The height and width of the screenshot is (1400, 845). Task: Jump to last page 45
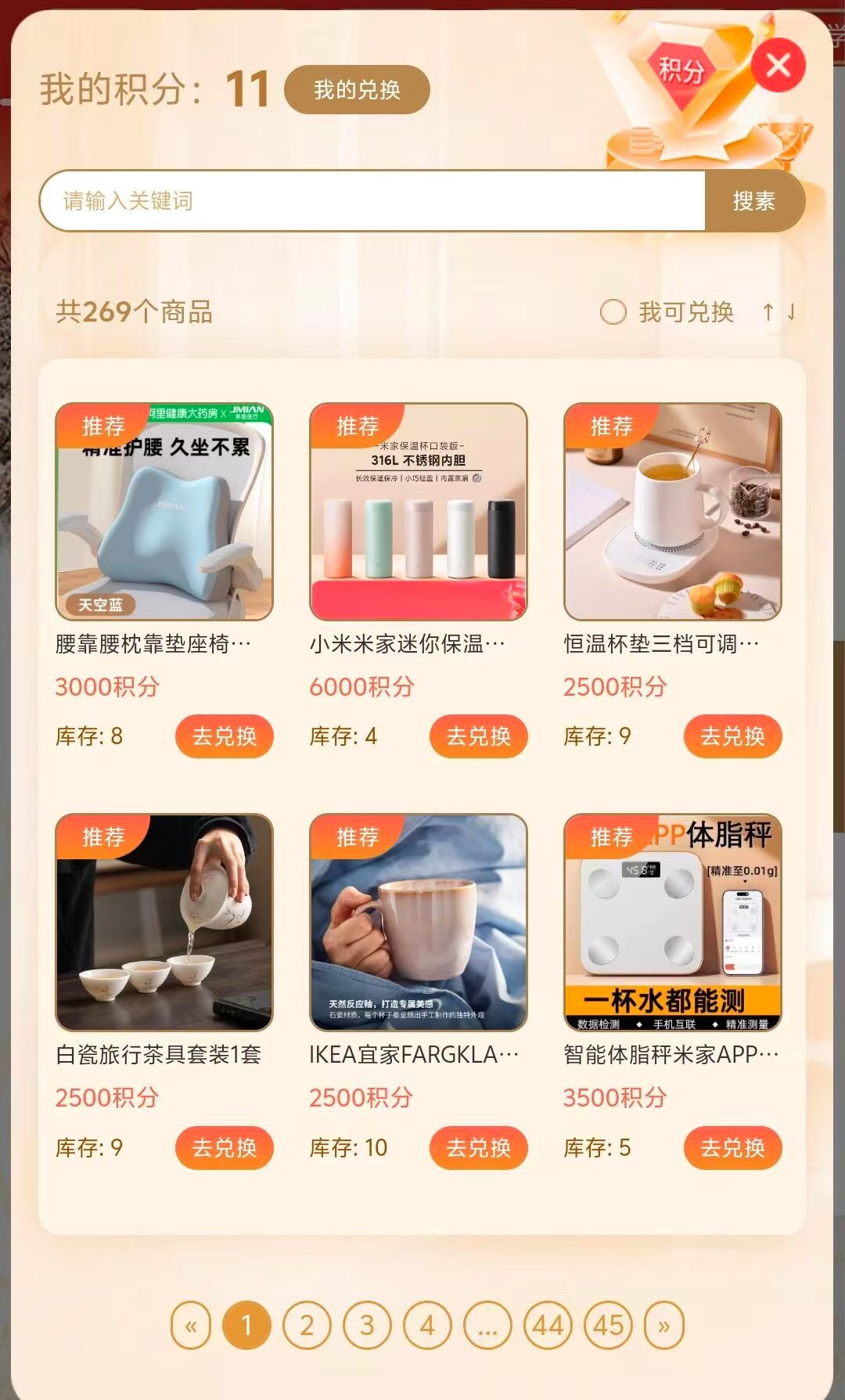pyautogui.click(x=608, y=1326)
